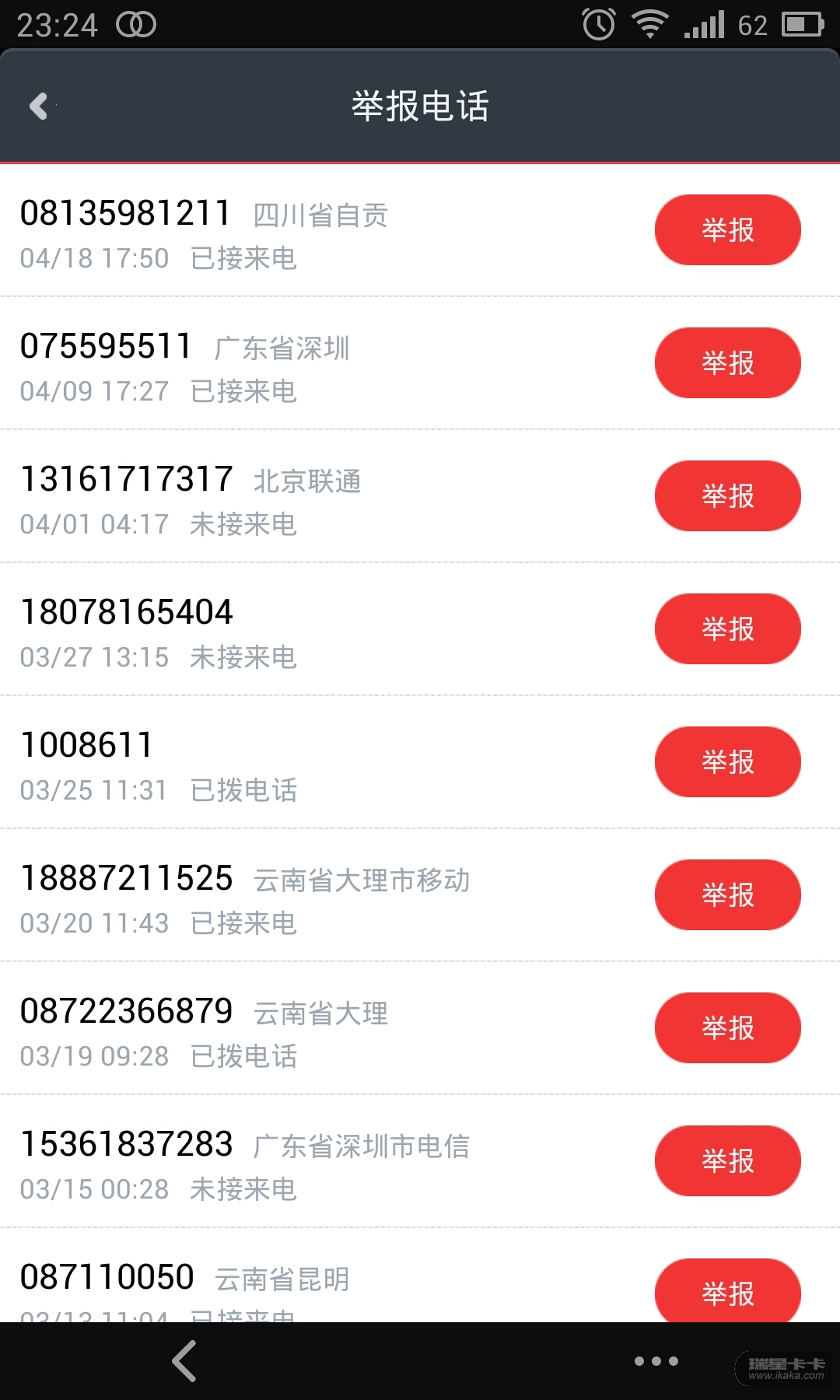Report Shenzhen Telecom number 15361837283
Image resolution: width=840 pixels, height=1400 pixels.
pos(727,1161)
